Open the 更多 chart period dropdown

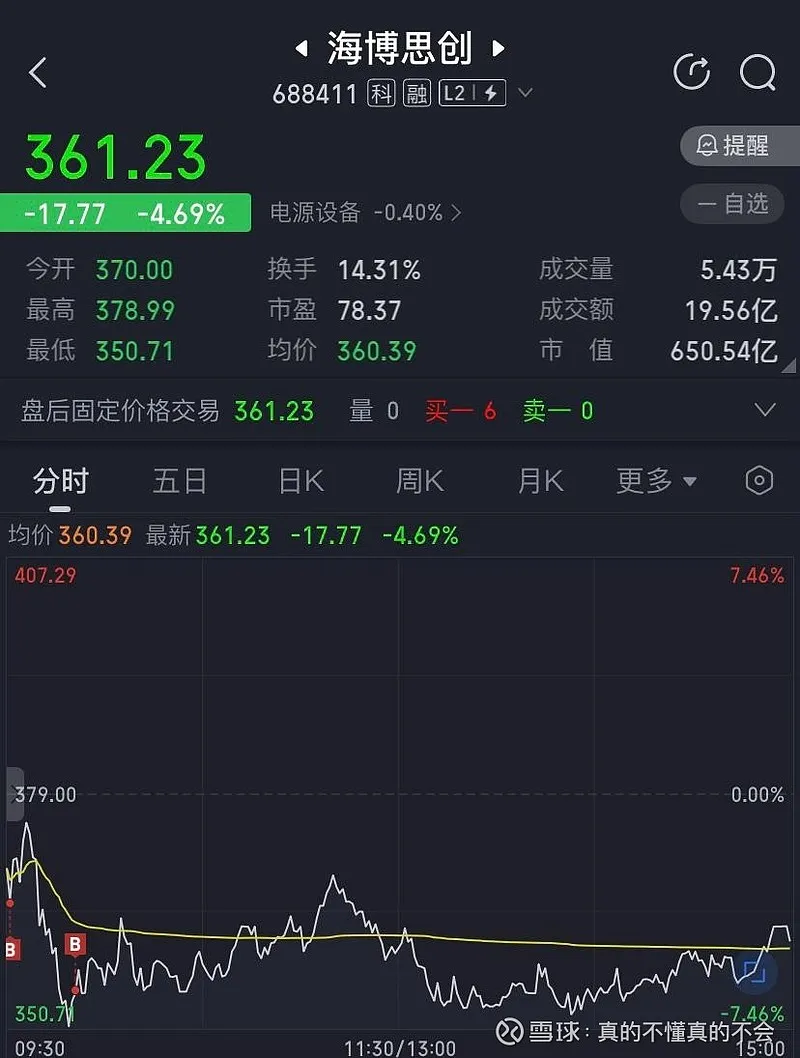tap(656, 481)
